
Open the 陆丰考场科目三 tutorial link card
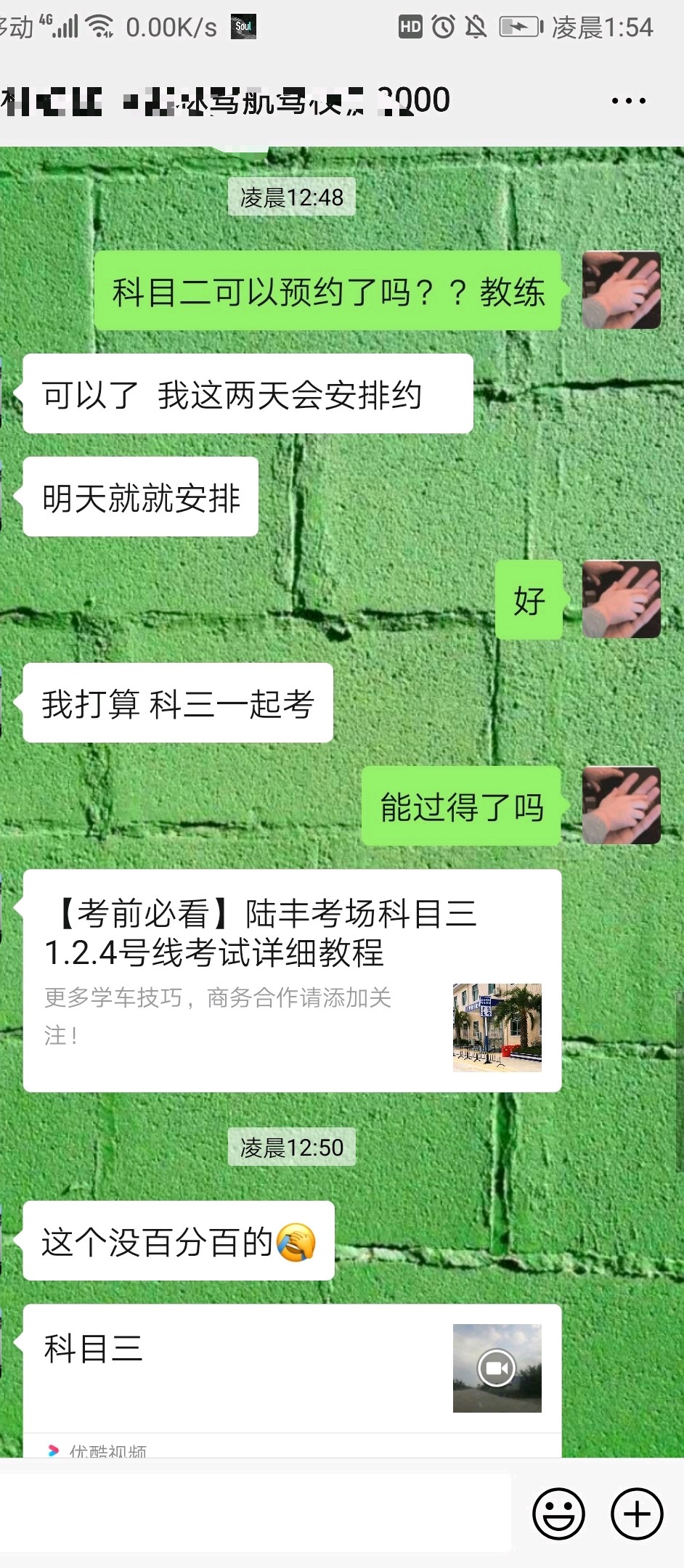click(292, 981)
